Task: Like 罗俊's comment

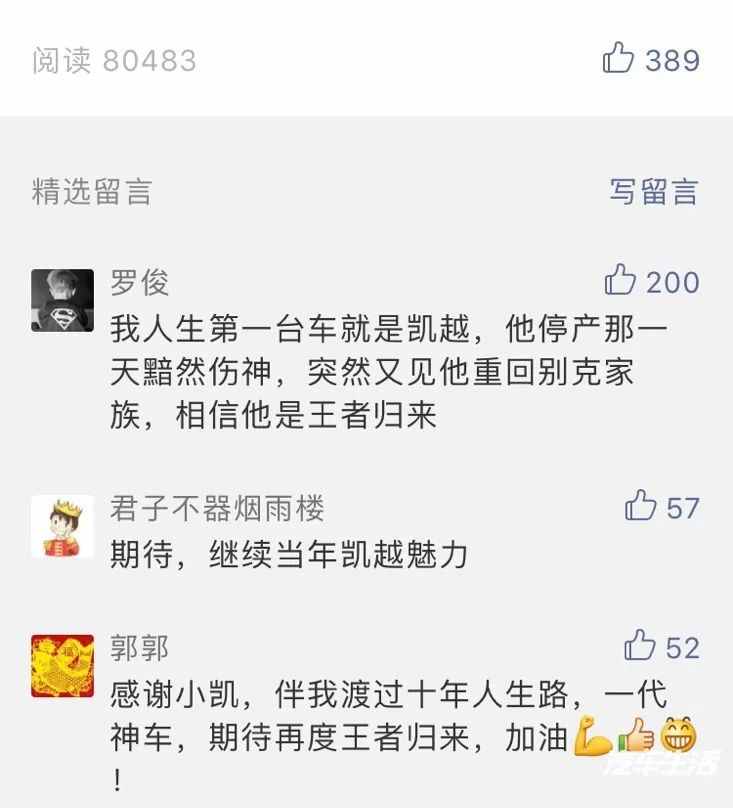Action: pos(620,281)
